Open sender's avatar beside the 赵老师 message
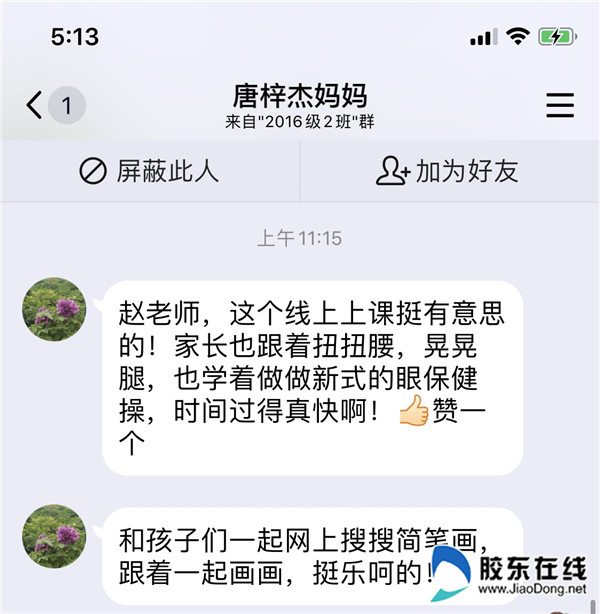600x614 pixels. tap(55, 309)
